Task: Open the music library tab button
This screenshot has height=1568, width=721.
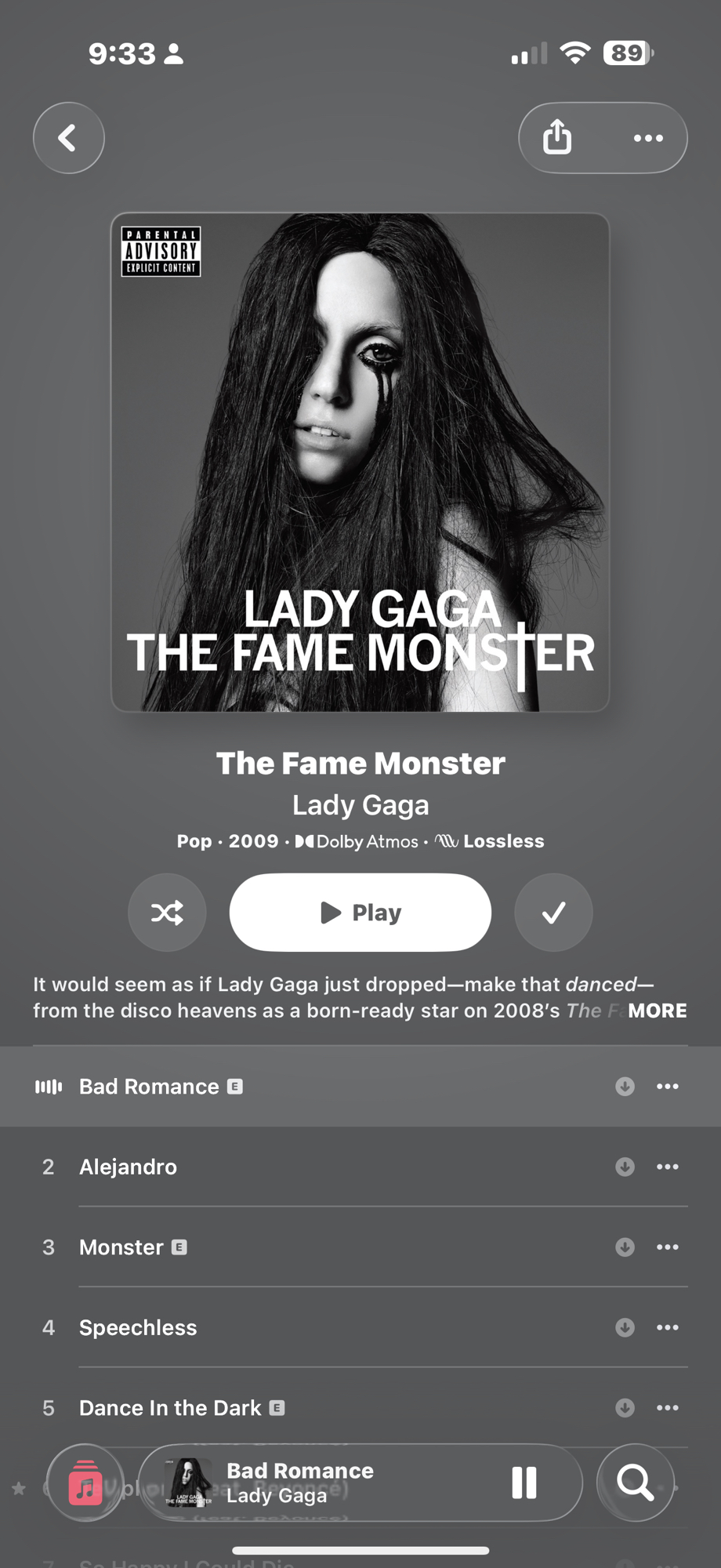Action: 85,1483
